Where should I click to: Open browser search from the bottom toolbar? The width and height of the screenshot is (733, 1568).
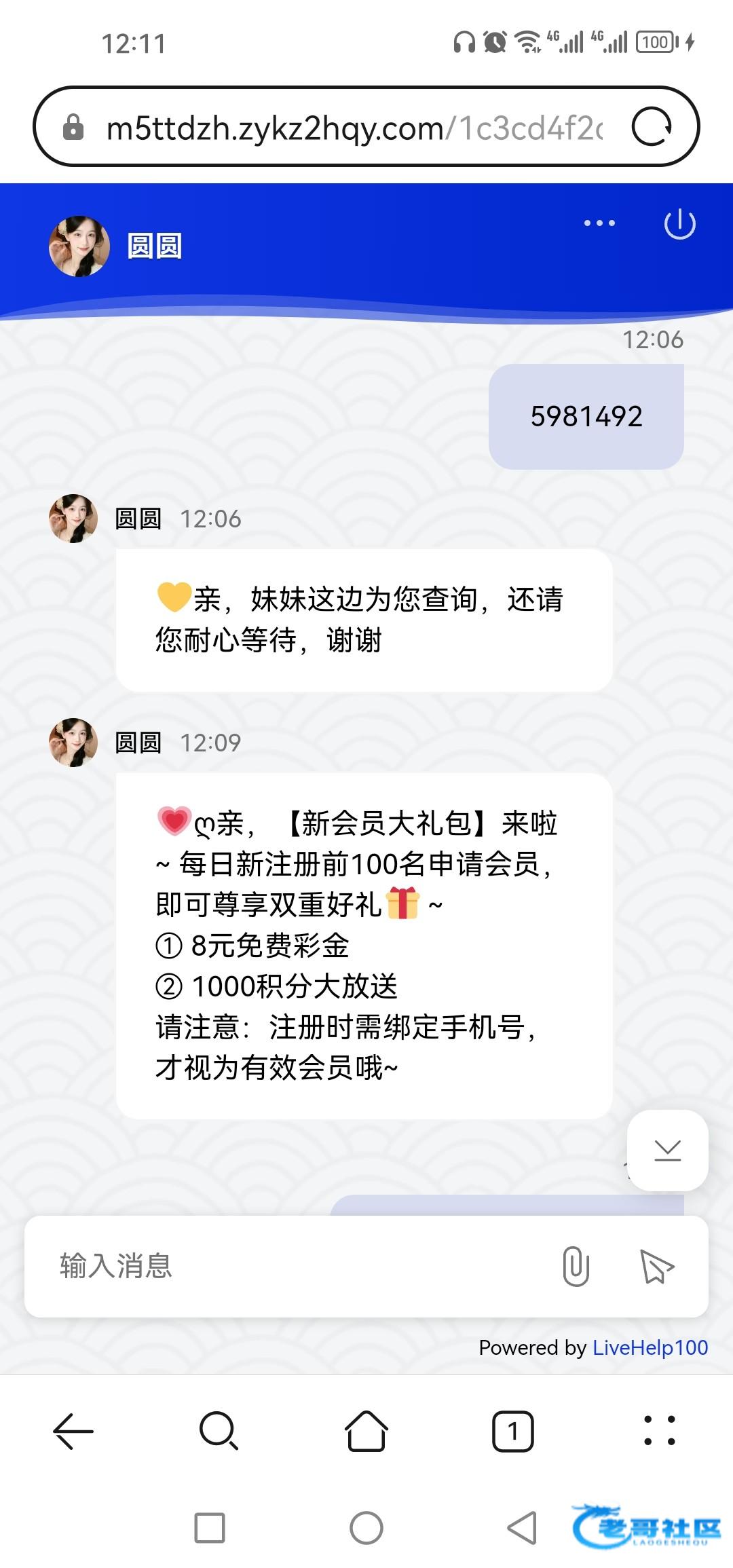pos(219,1431)
